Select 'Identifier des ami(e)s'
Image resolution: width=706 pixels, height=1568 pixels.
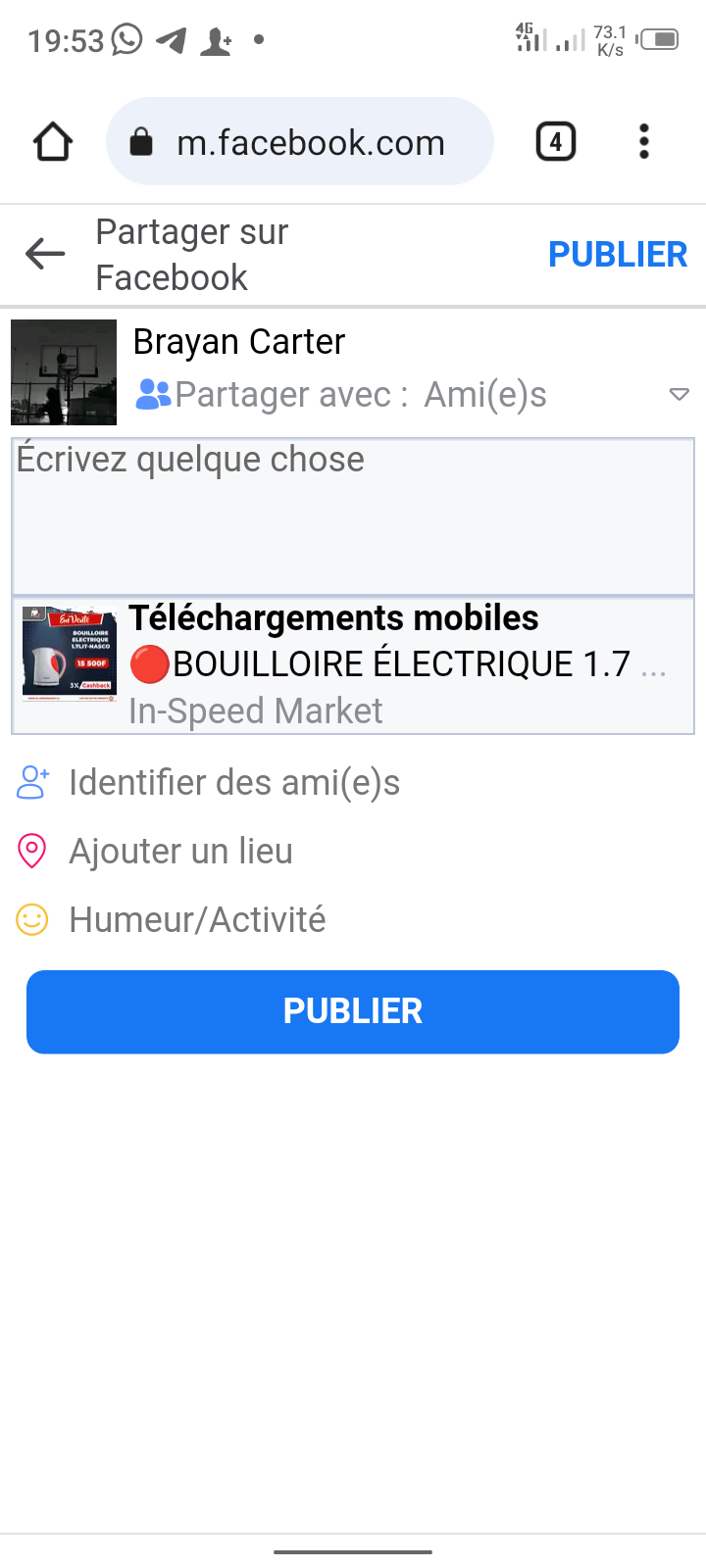tap(233, 783)
